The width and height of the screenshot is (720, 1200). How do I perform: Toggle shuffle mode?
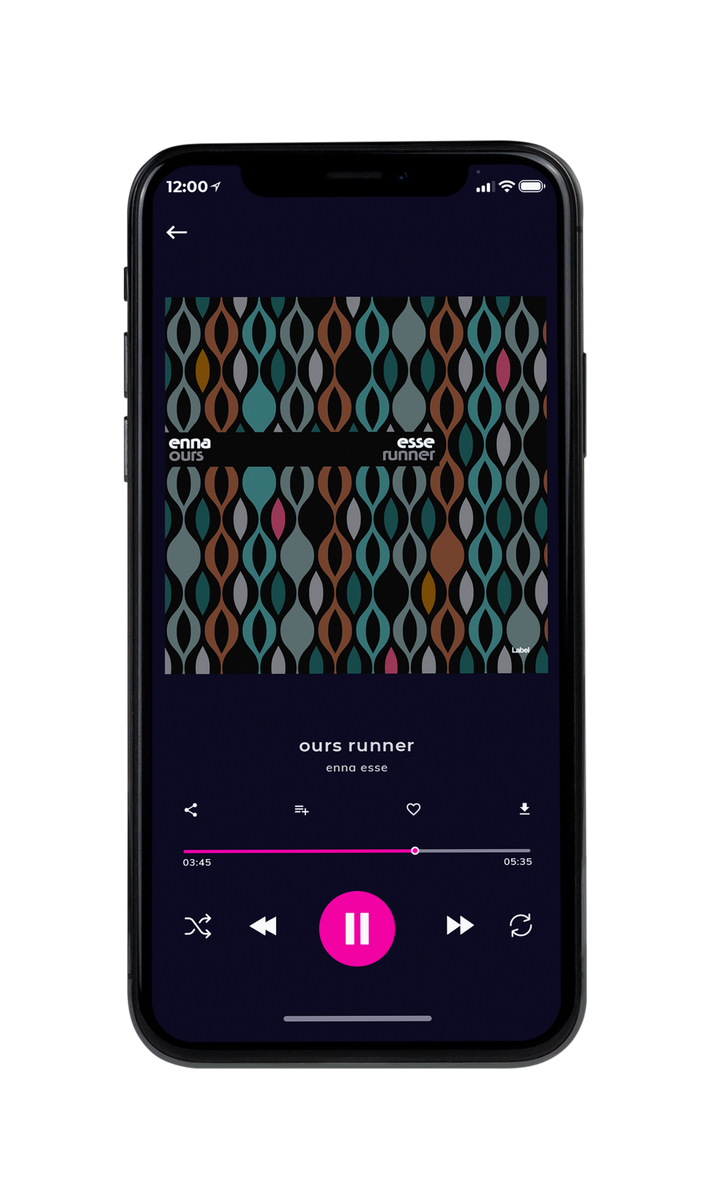pyautogui.click(x=197, y=926)
